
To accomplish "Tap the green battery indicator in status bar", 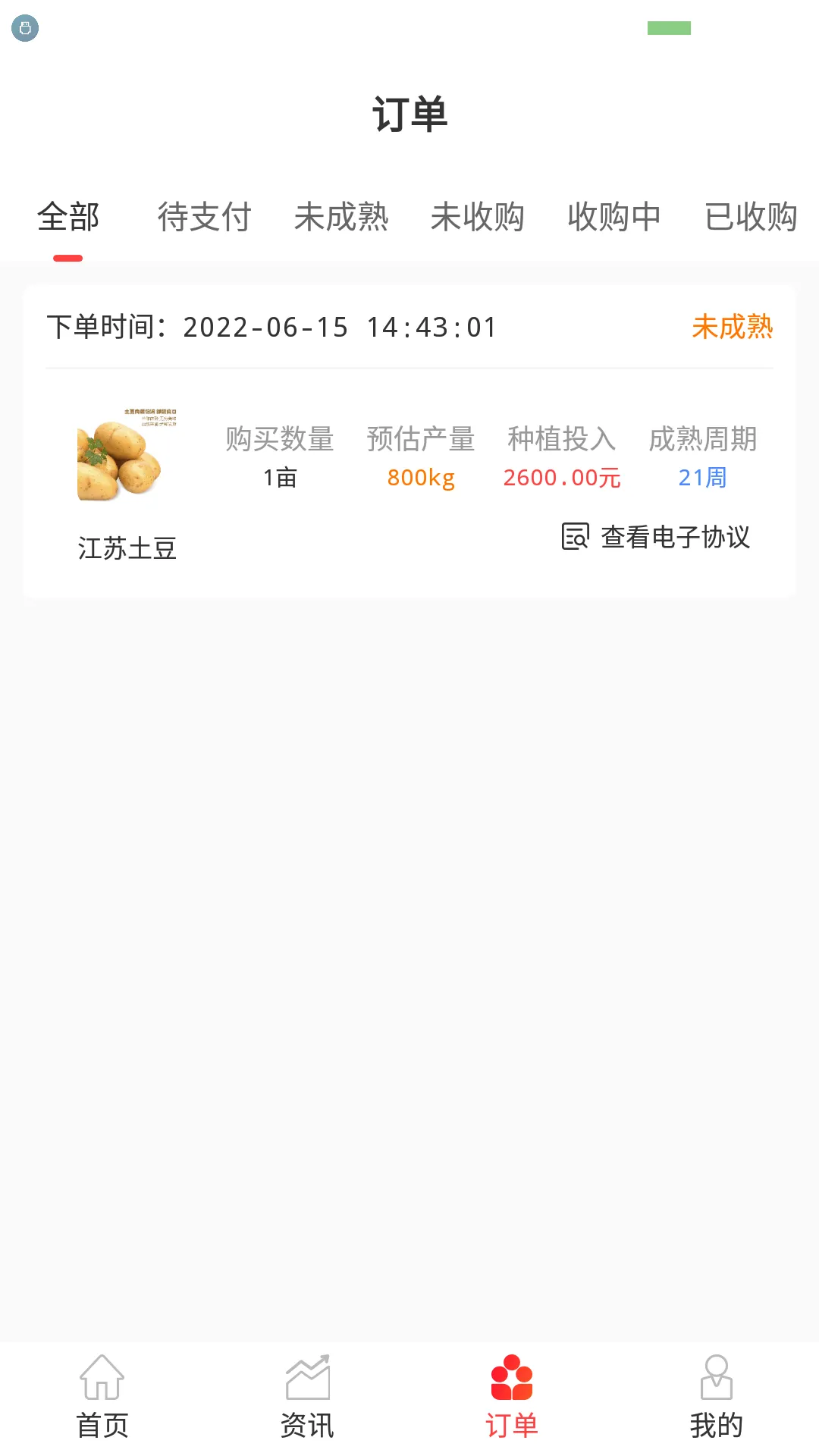I will click(x=670, y=29).
